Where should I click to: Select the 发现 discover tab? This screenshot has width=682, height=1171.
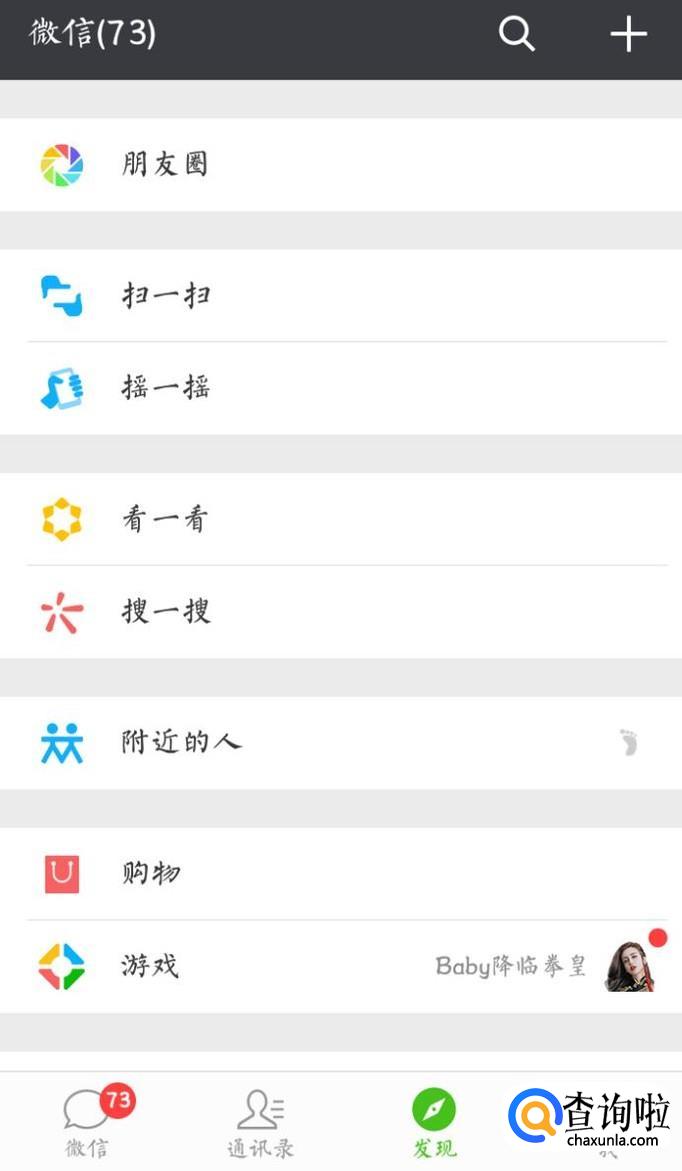pyautogui.click(x=434, y=1122)
